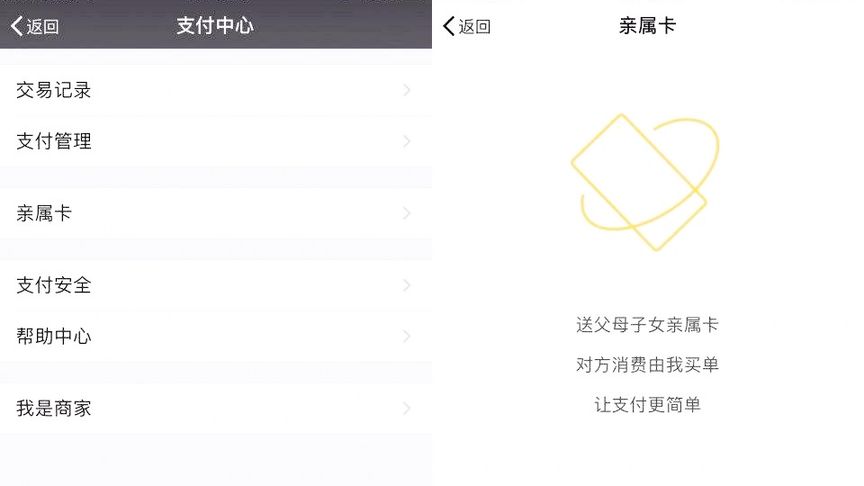Screen dimensions: 864x486
Task: Open 交易记录 row
Action: click(215, 90)
